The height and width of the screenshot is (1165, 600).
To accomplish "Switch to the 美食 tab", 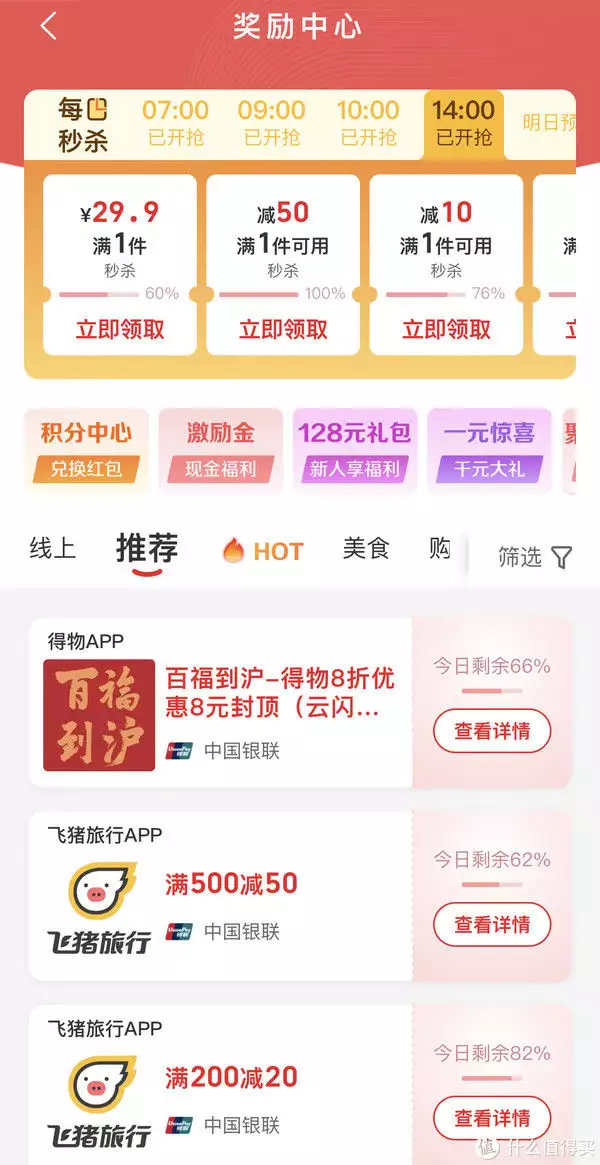I will (365, 549).
